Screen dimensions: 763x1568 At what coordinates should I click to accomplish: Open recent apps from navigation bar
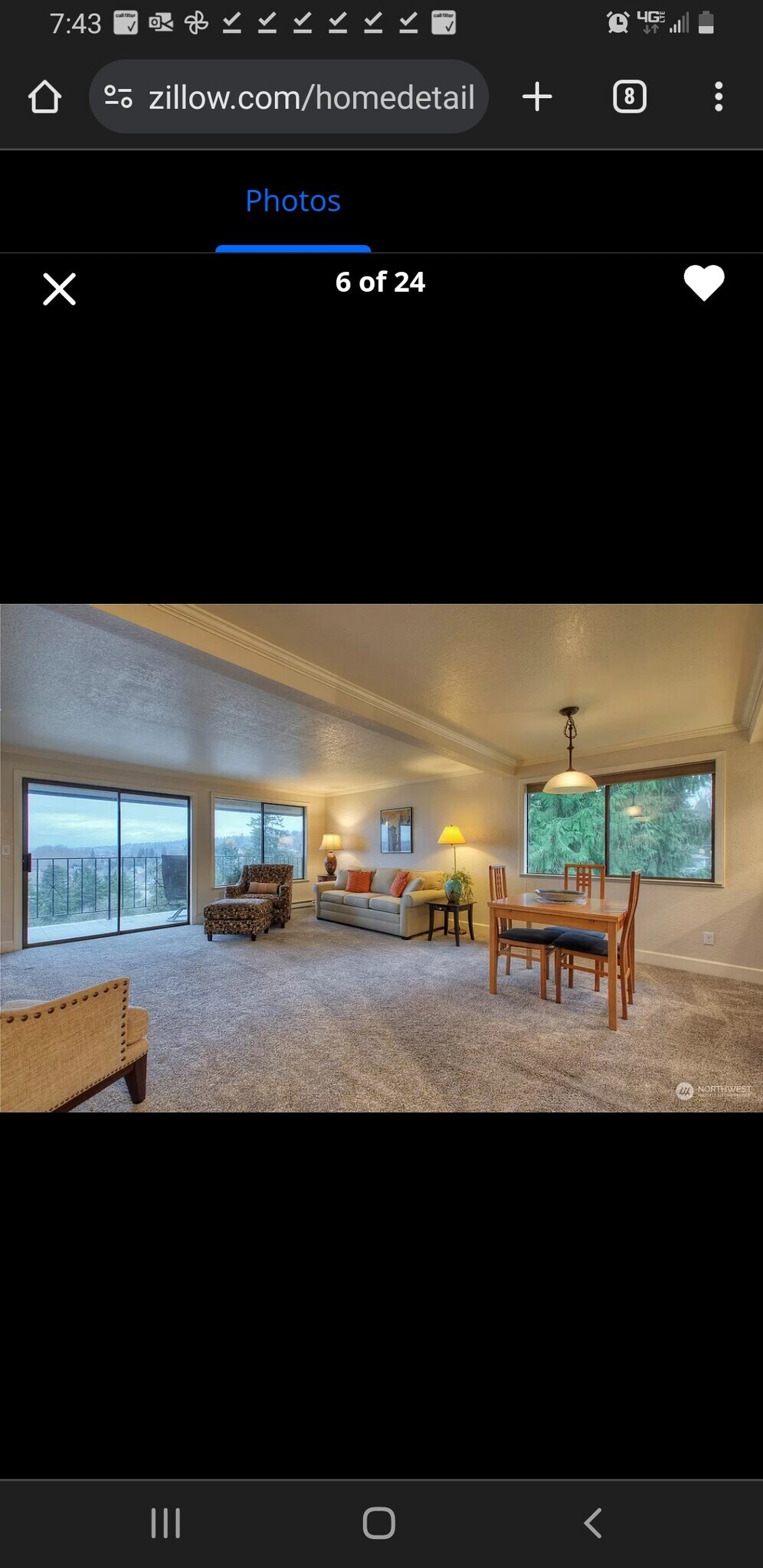click(x=165, y=1523)
